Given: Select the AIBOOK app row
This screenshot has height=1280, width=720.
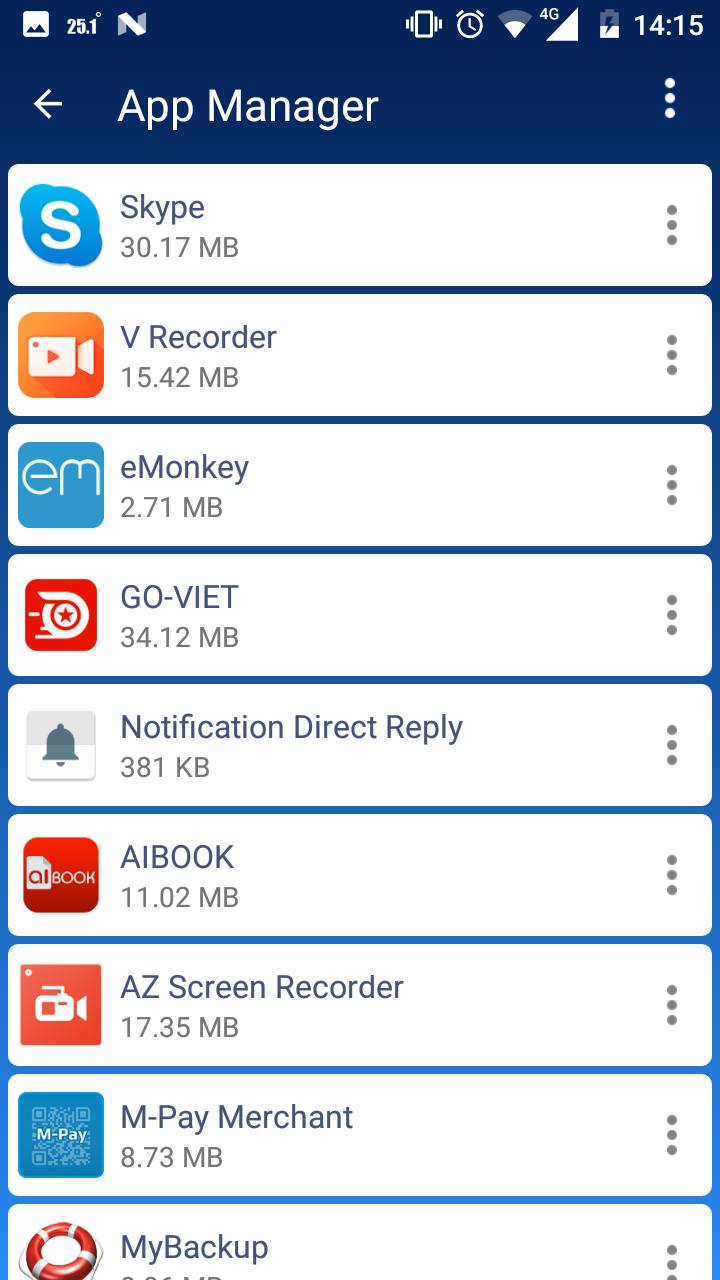Looking at the screenshot, I should point(360,875).
